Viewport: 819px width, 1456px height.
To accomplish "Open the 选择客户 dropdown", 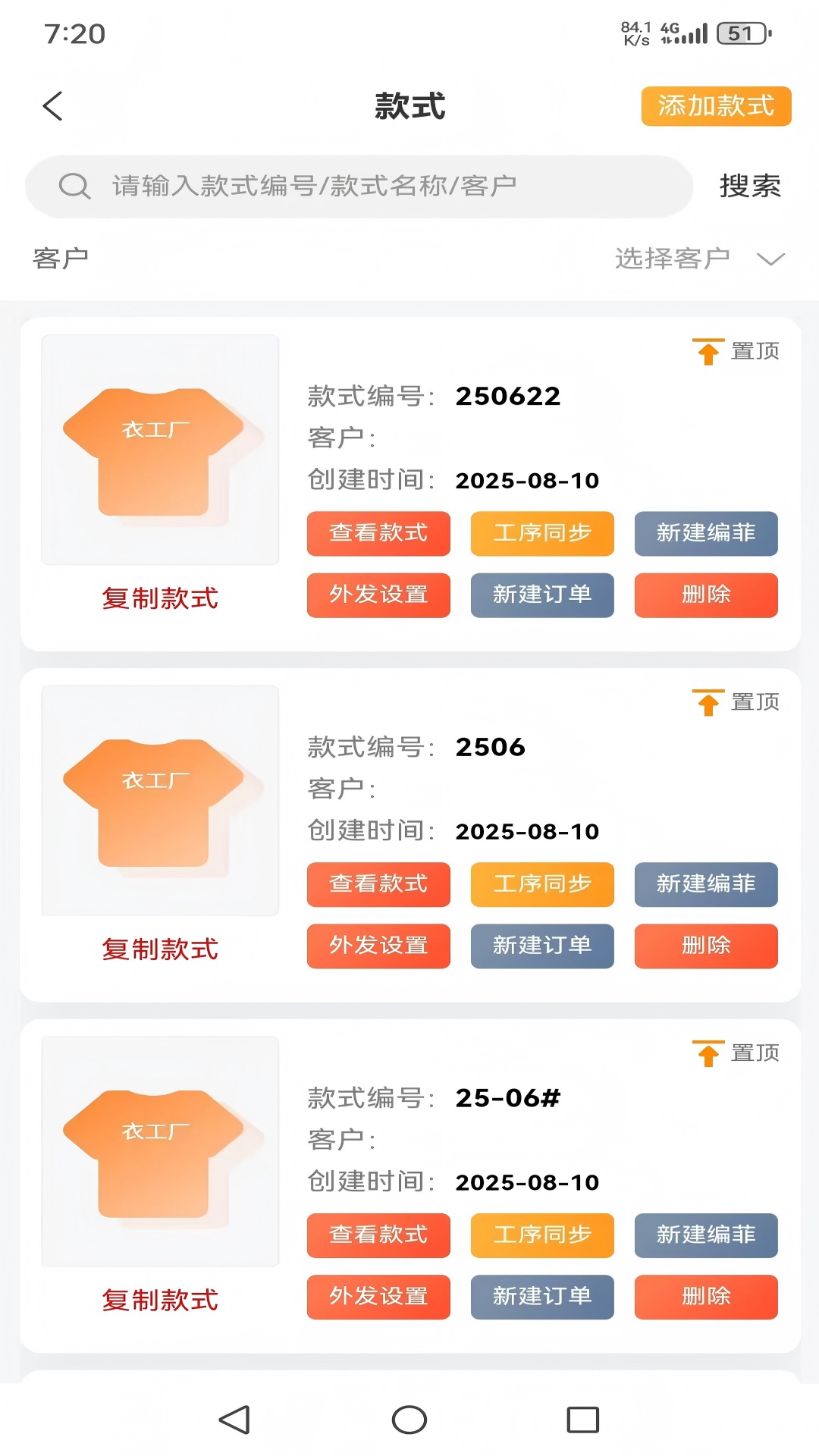I will tap(698, 259).
